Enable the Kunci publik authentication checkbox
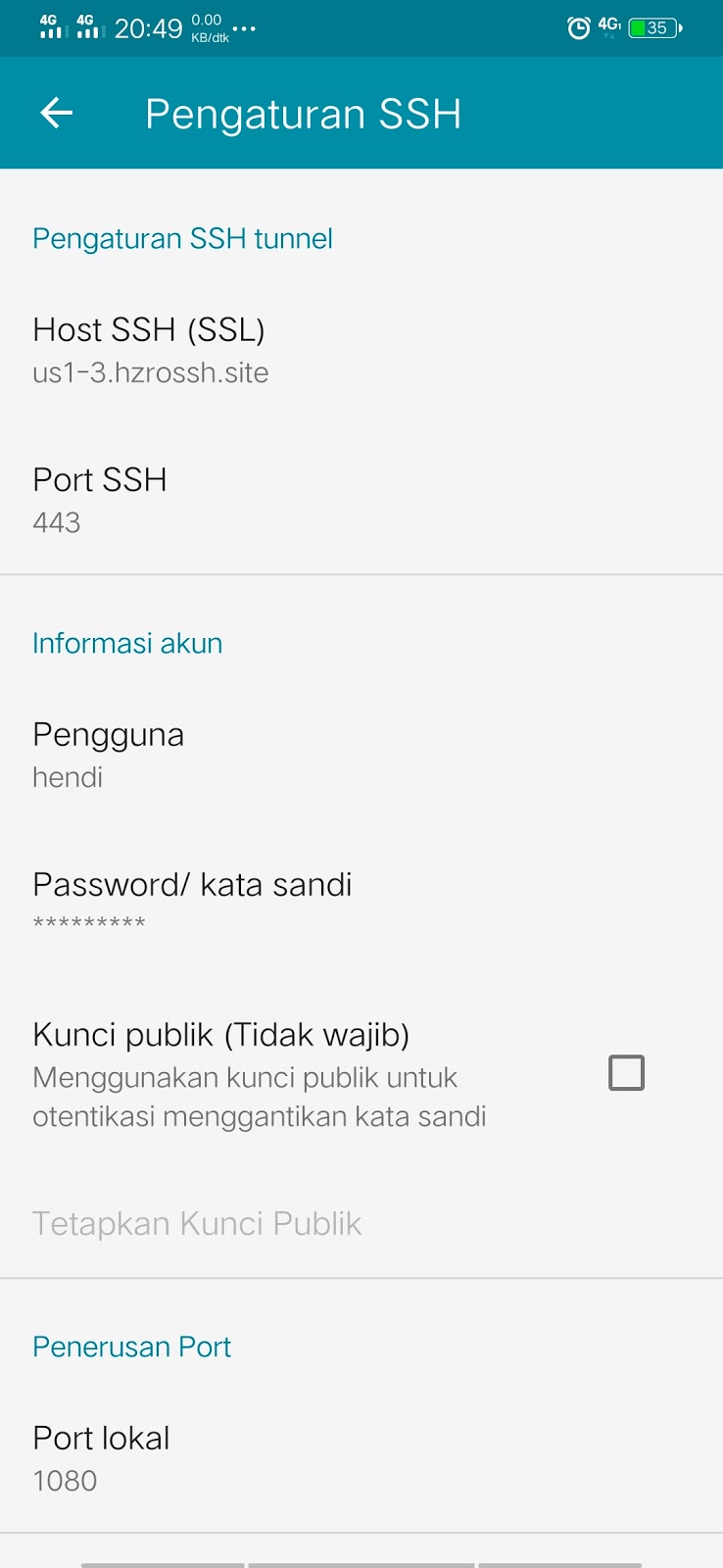Viewport: 723px width, 1568px height. pos(626,1072)
